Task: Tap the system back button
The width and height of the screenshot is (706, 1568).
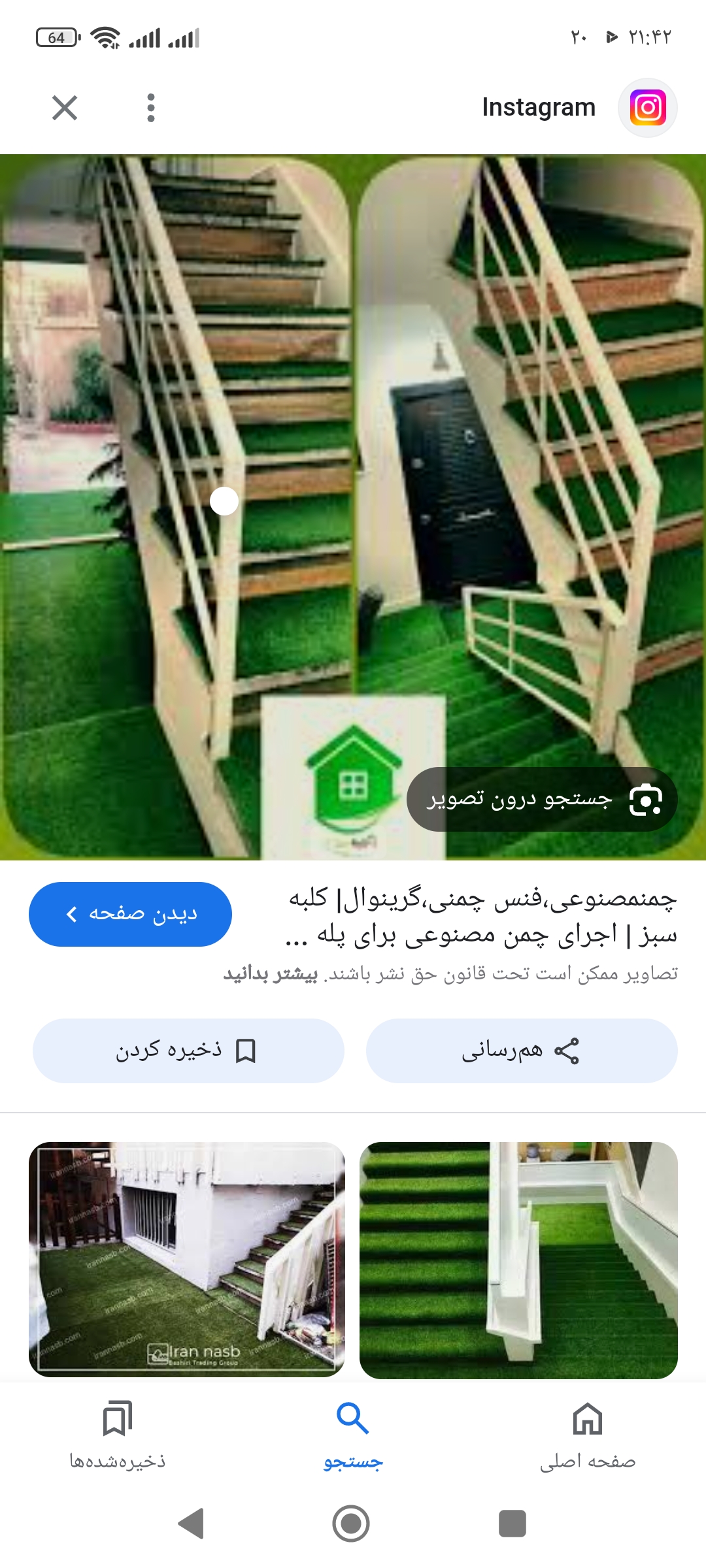Action: (x=191, y=1524)
